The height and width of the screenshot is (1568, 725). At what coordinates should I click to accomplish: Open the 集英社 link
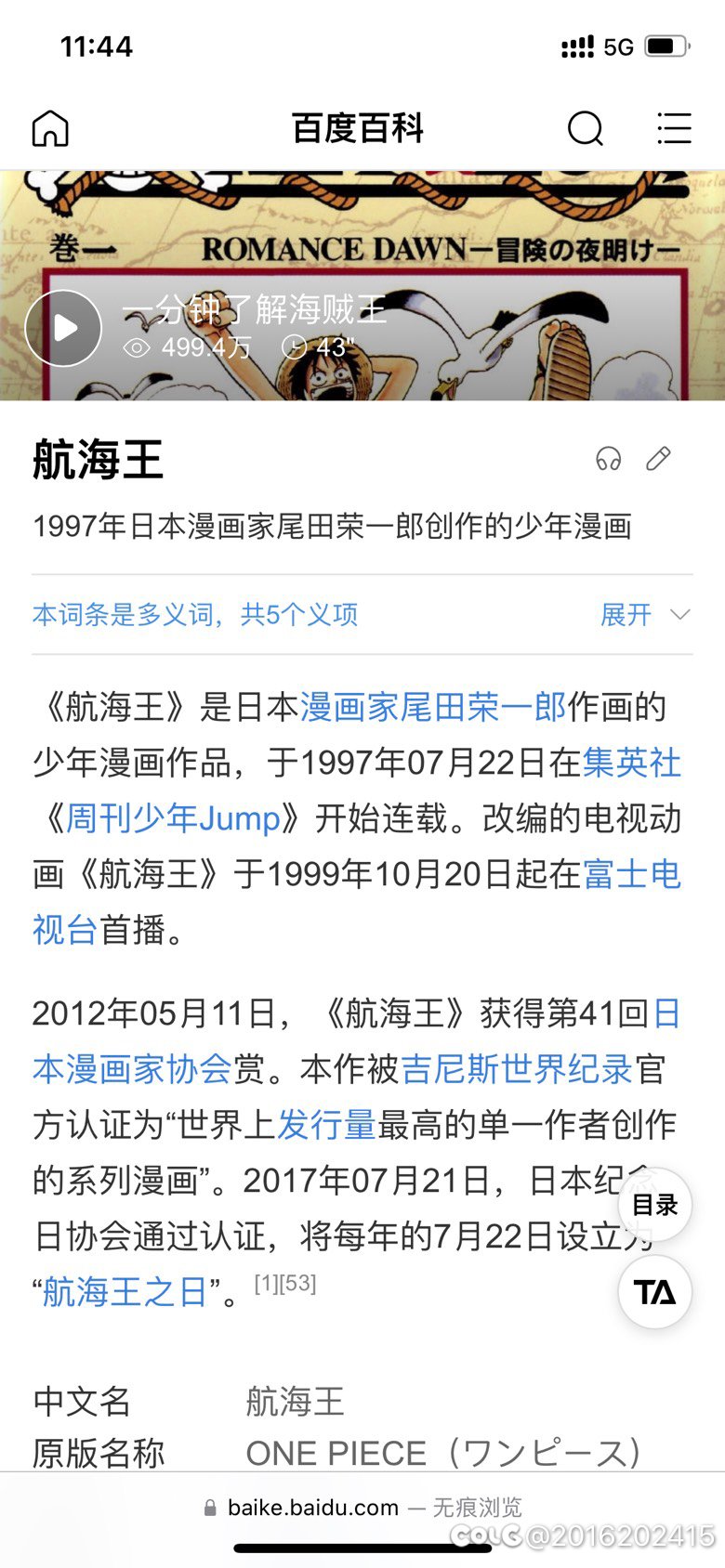click(x=632, y=763)
